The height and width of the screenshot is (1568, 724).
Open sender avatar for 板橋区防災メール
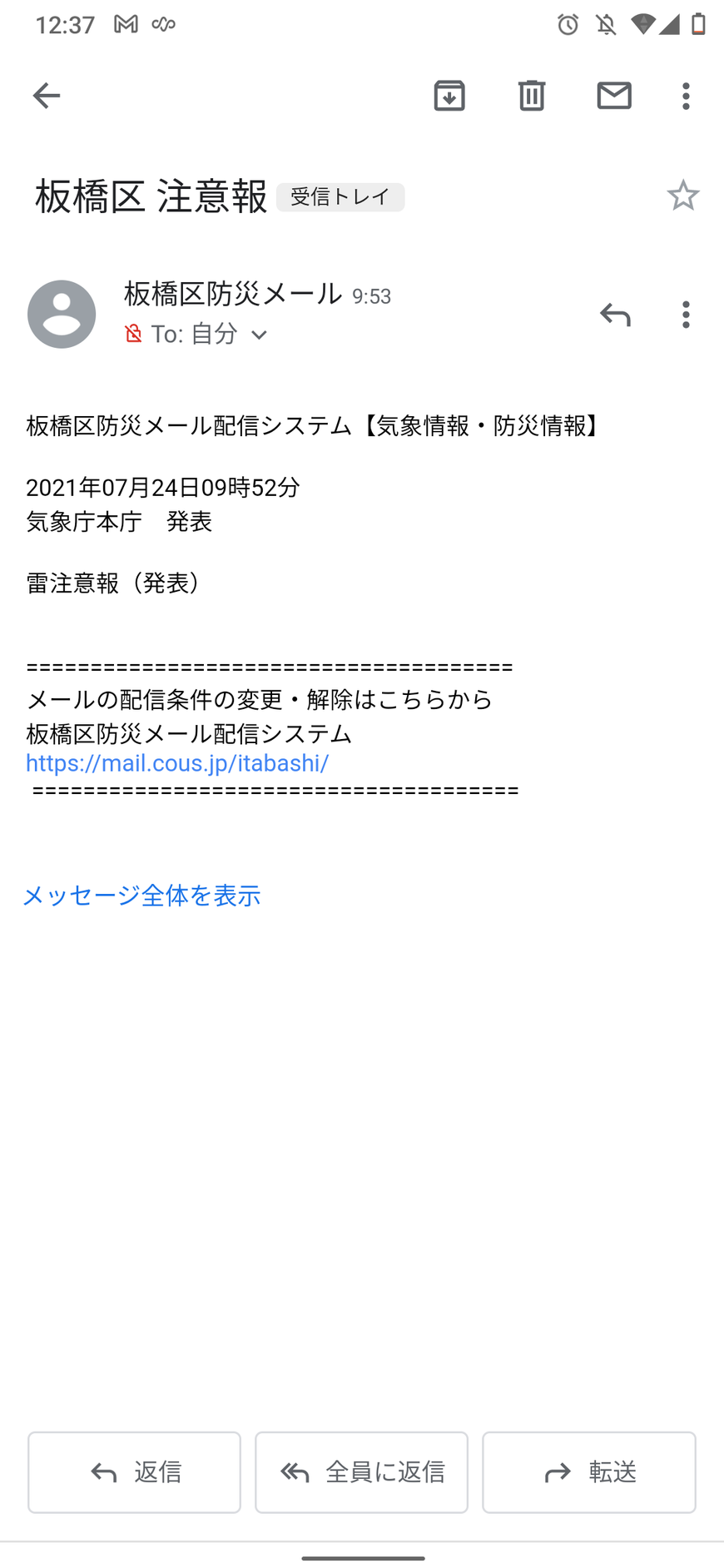tap(62, 315)
